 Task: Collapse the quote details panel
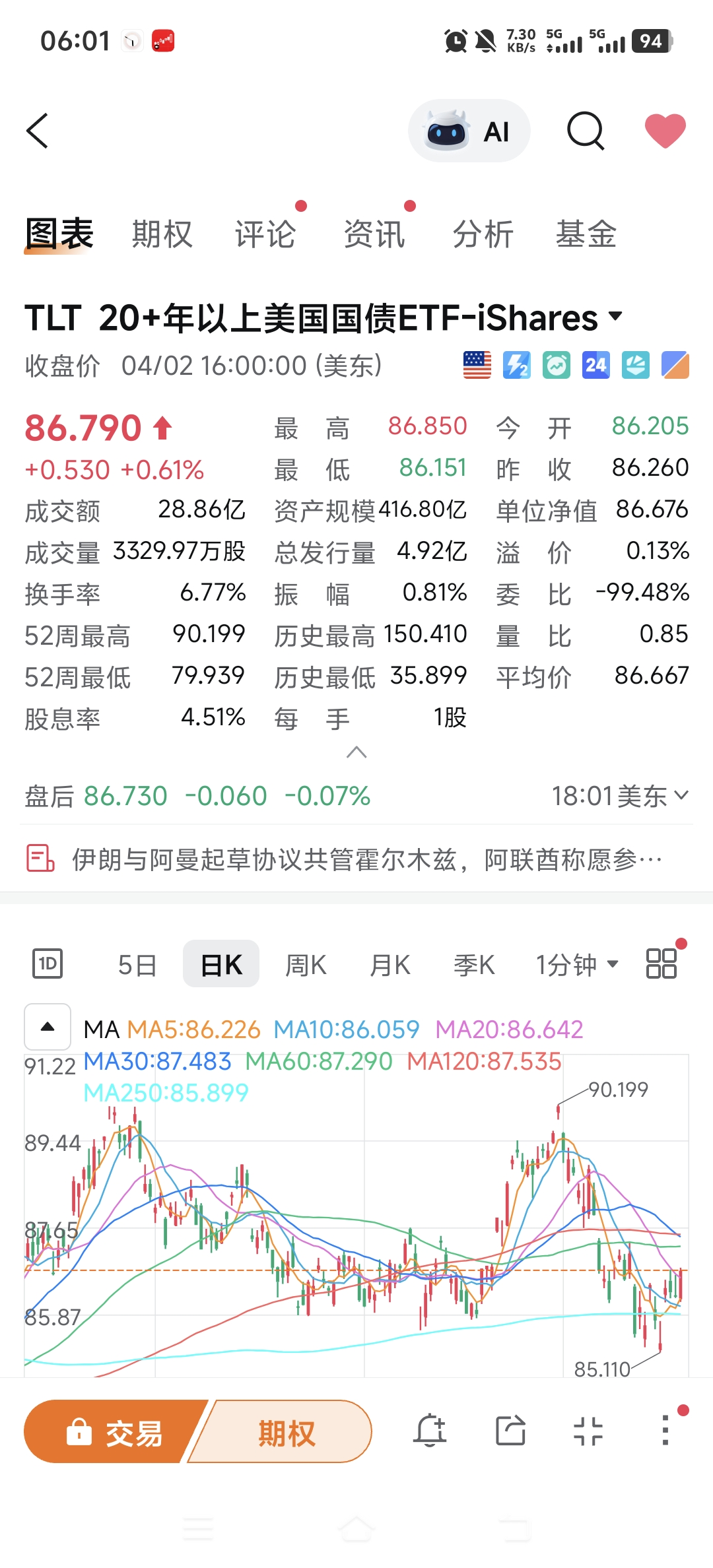point(356,752)
